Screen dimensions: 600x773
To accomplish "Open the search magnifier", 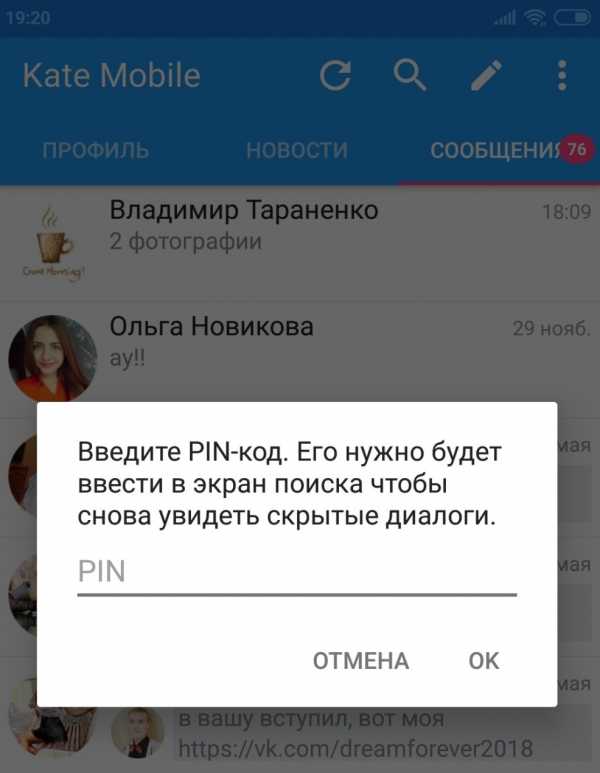I will [x=410, y=75].
